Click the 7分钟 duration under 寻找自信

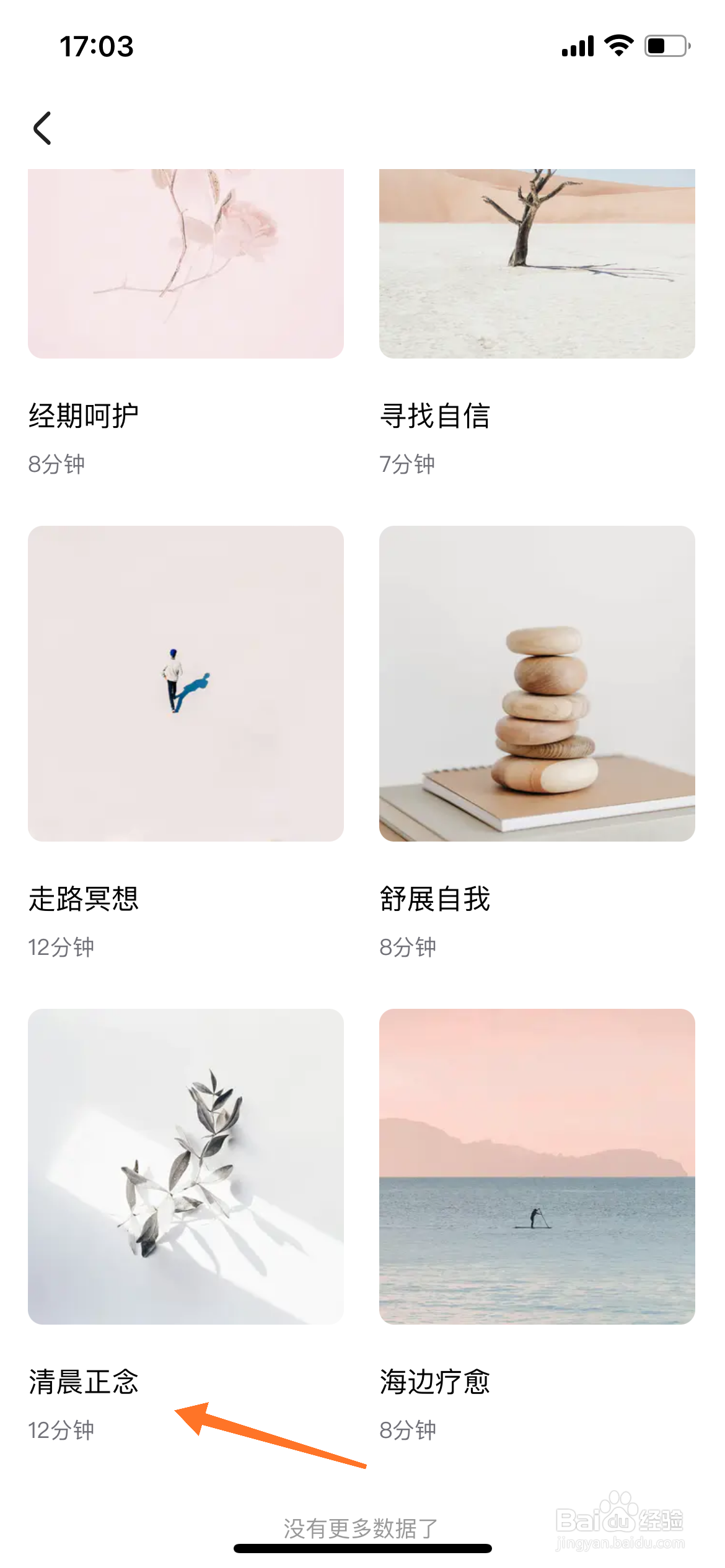point(408,463)
